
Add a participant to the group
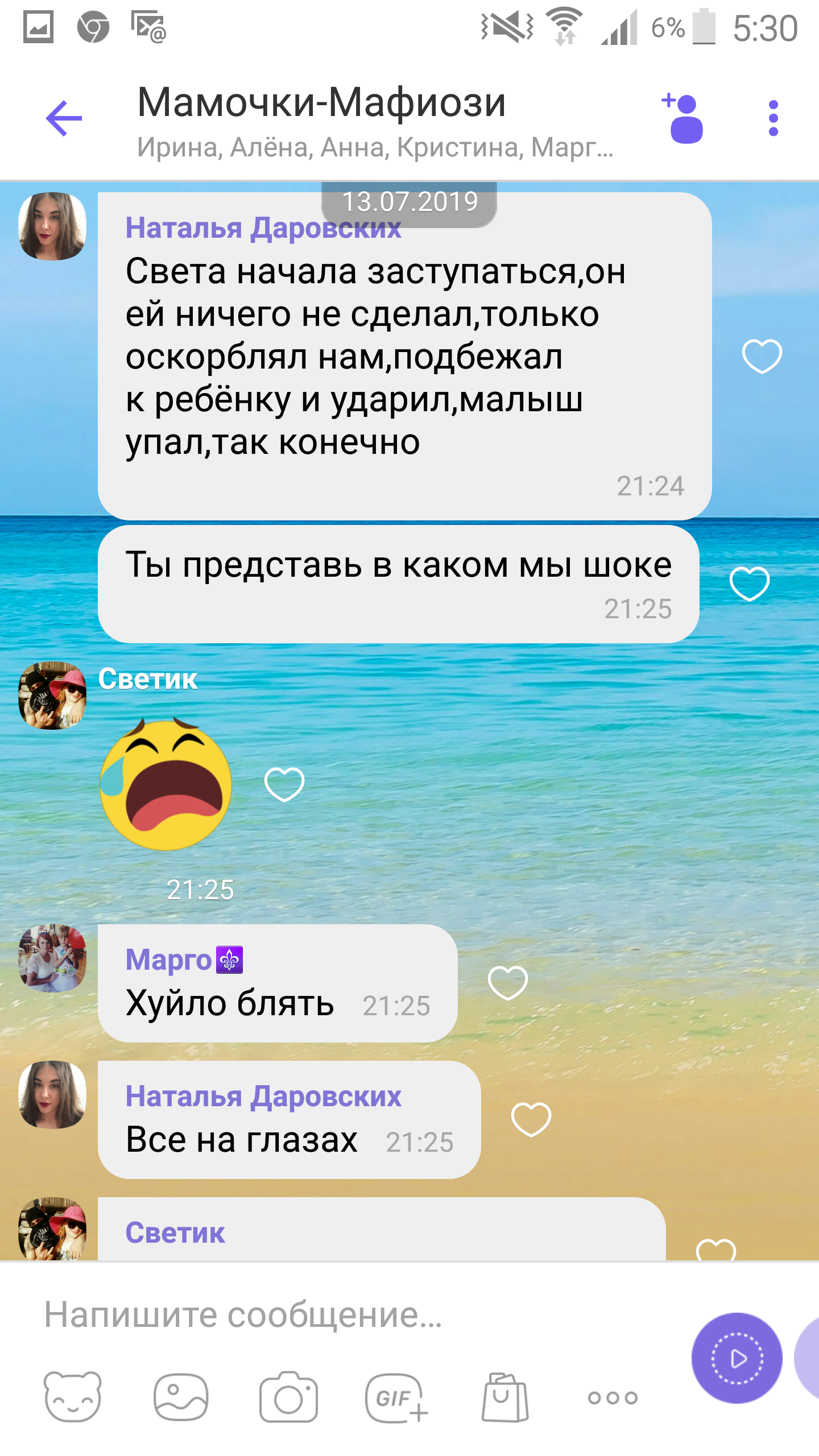682,118
